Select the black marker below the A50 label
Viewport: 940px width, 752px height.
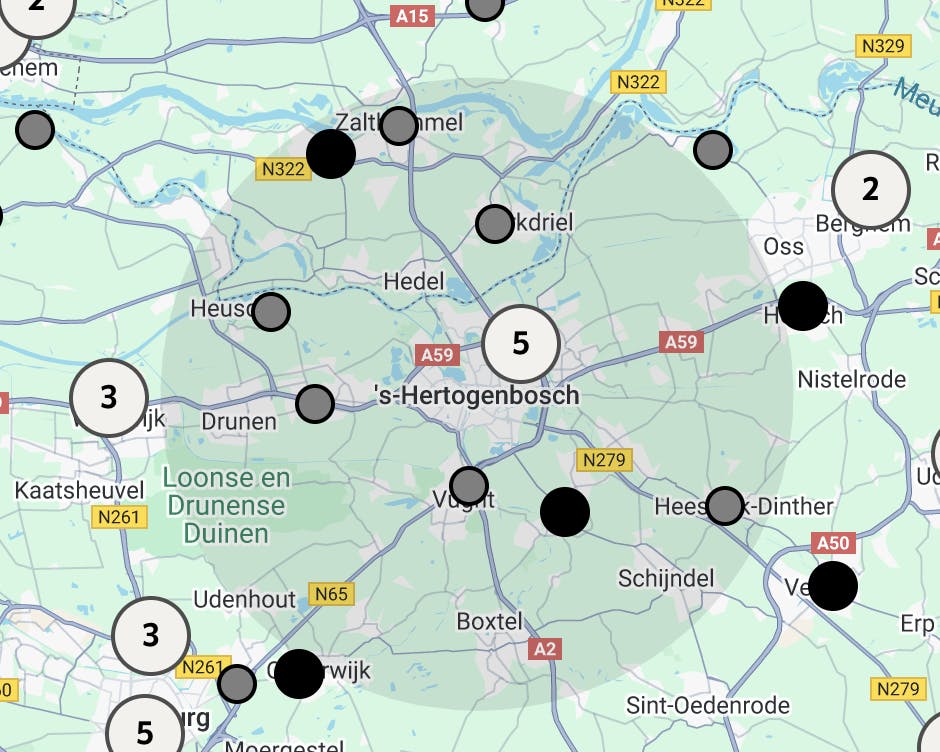coord(833,586)
